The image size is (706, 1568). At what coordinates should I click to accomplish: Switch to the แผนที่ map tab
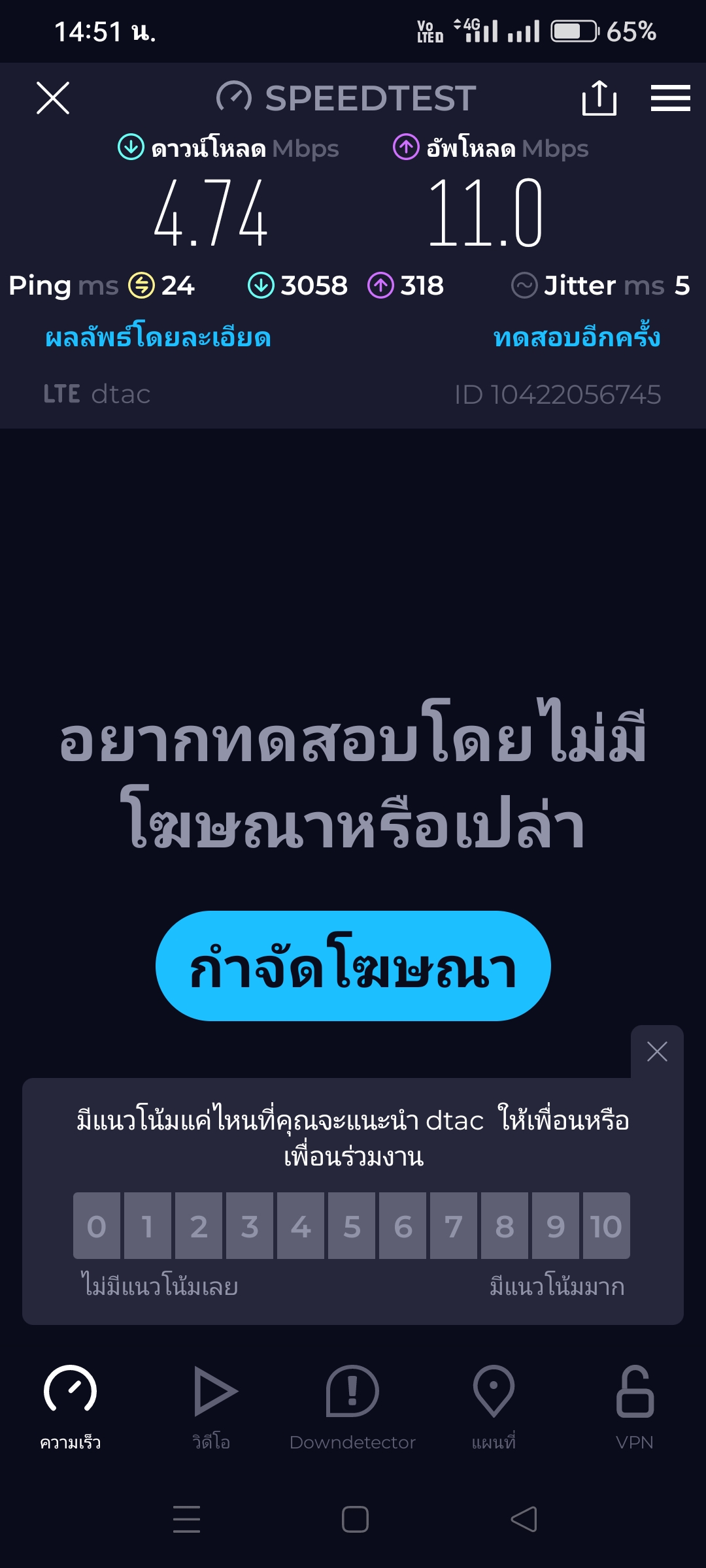[x=494, y=1407]
